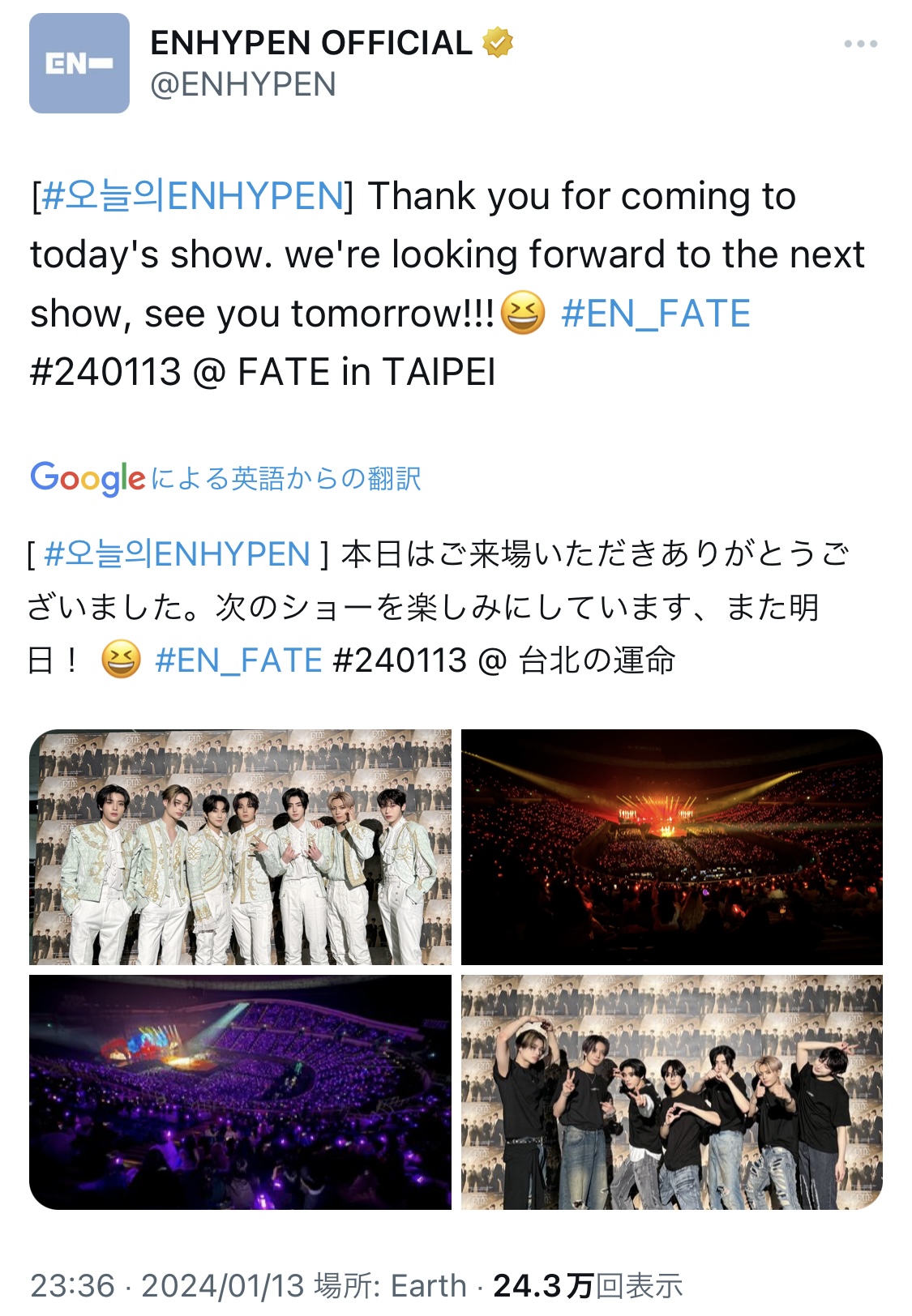View the purple-lit concert arena photo

[x=241, y=1092]
